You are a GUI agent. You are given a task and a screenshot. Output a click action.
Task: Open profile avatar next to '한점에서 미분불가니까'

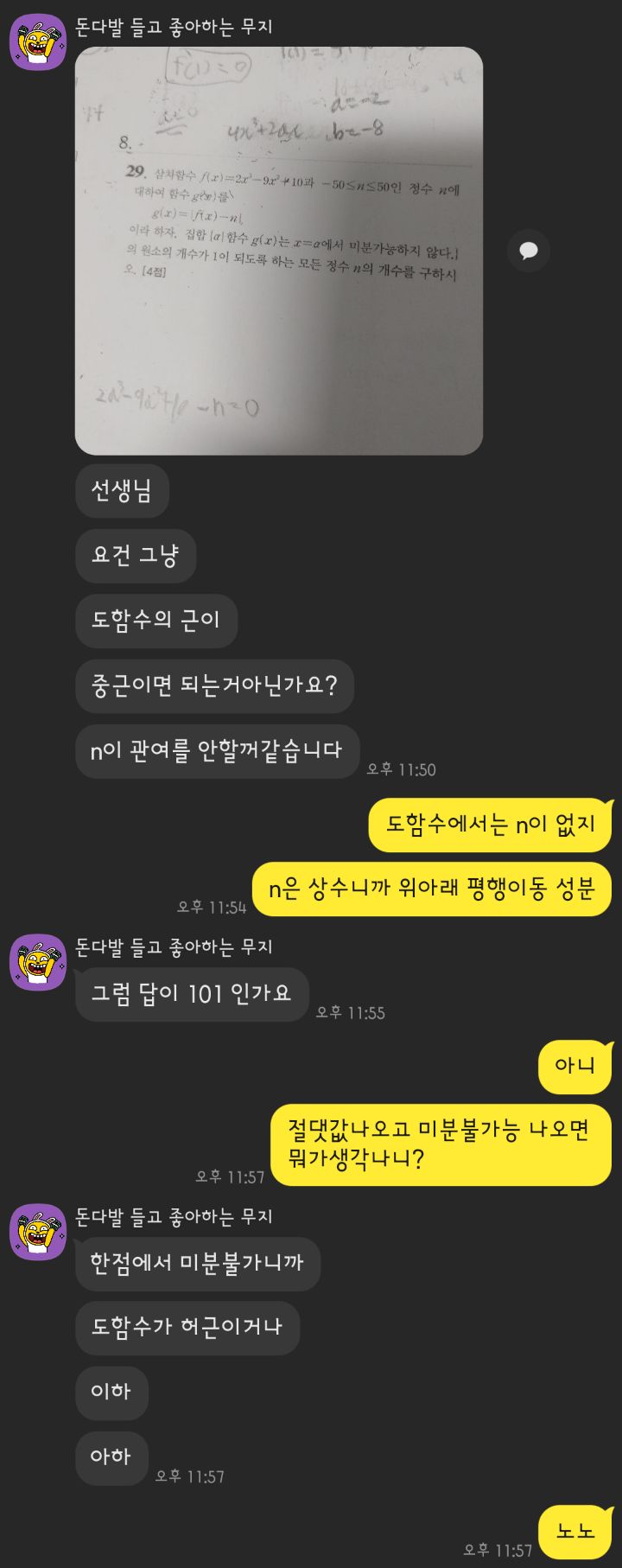tap(38, 1231)
